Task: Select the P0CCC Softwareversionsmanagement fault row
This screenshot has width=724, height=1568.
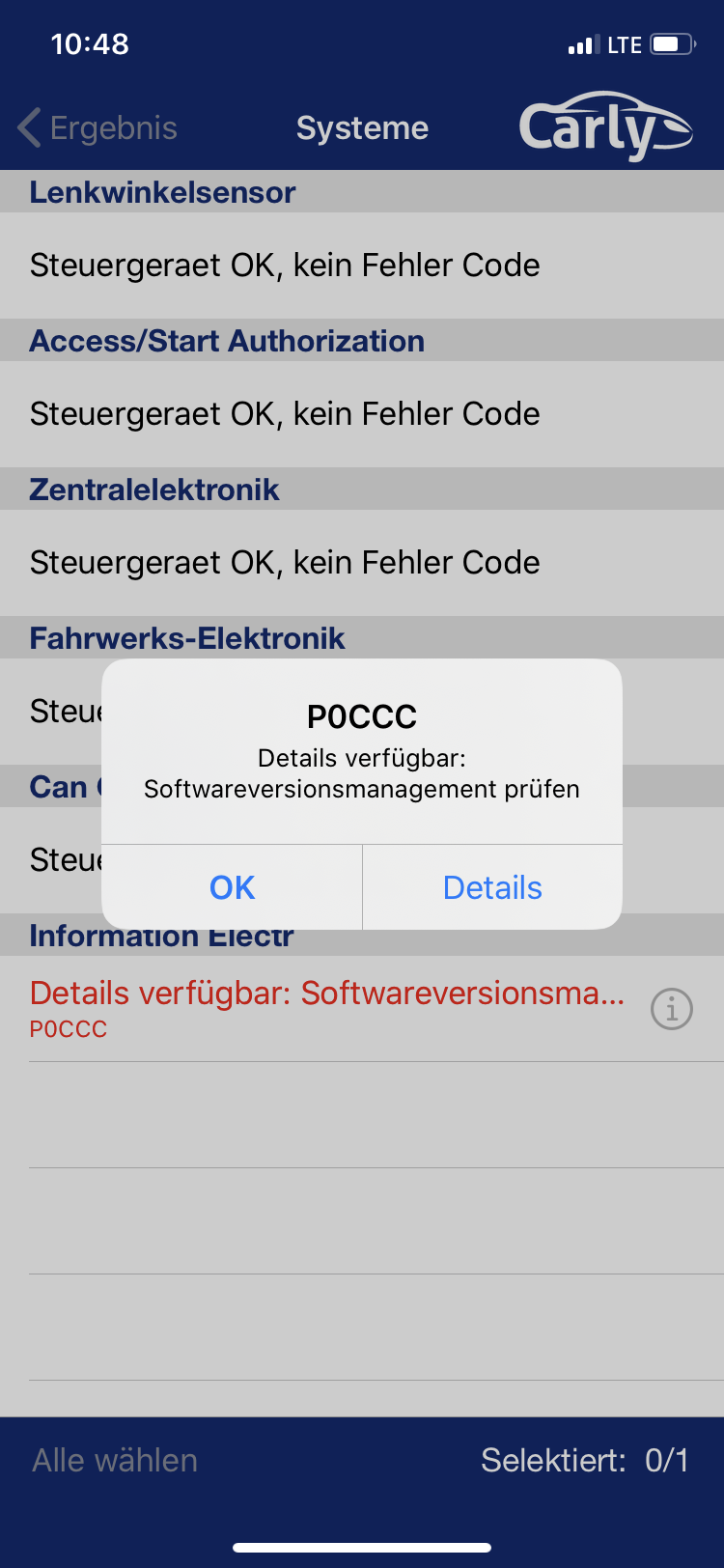Action: [328, 1008]
